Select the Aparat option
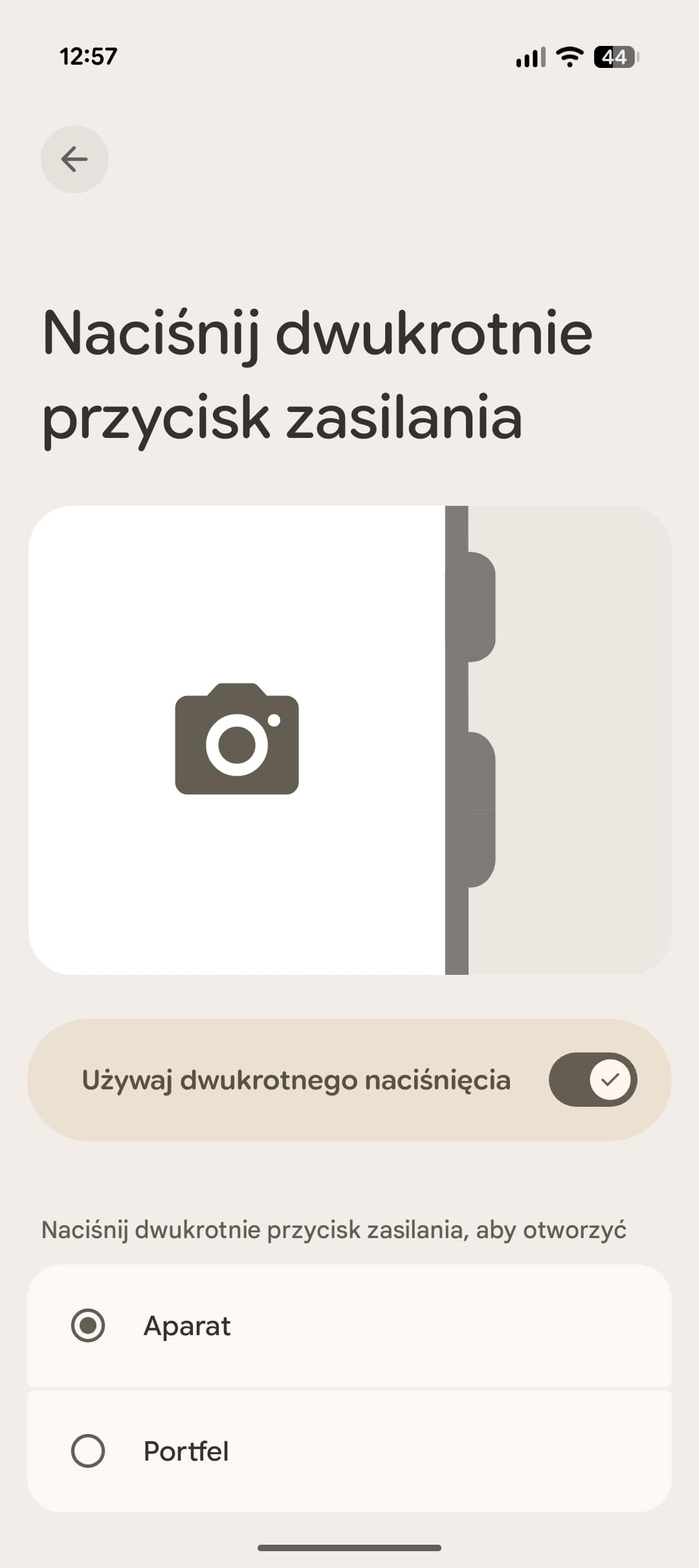Image resolution: width=699 pixels, height=1568 pixels. pyautogui.click(x=88, y=1326)
